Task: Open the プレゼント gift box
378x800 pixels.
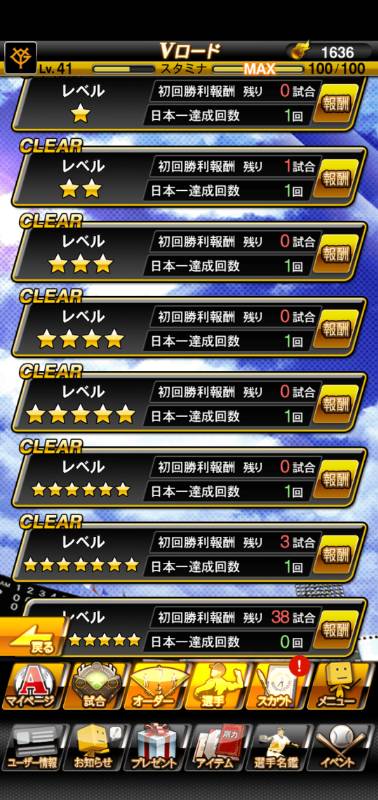Action: click(157, 748)
